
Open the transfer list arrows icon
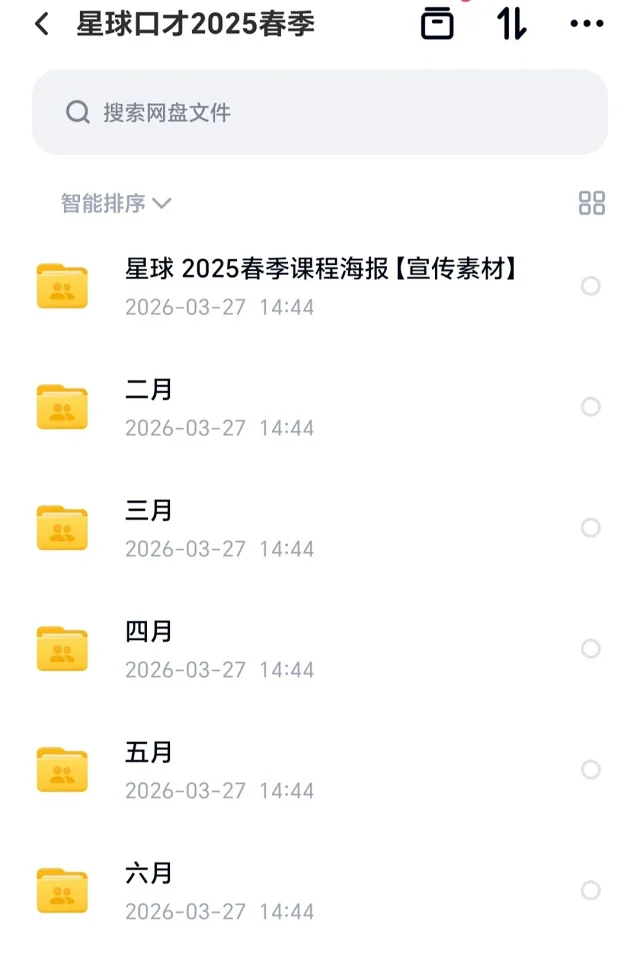pyautogui.click(x=512, y=24)
